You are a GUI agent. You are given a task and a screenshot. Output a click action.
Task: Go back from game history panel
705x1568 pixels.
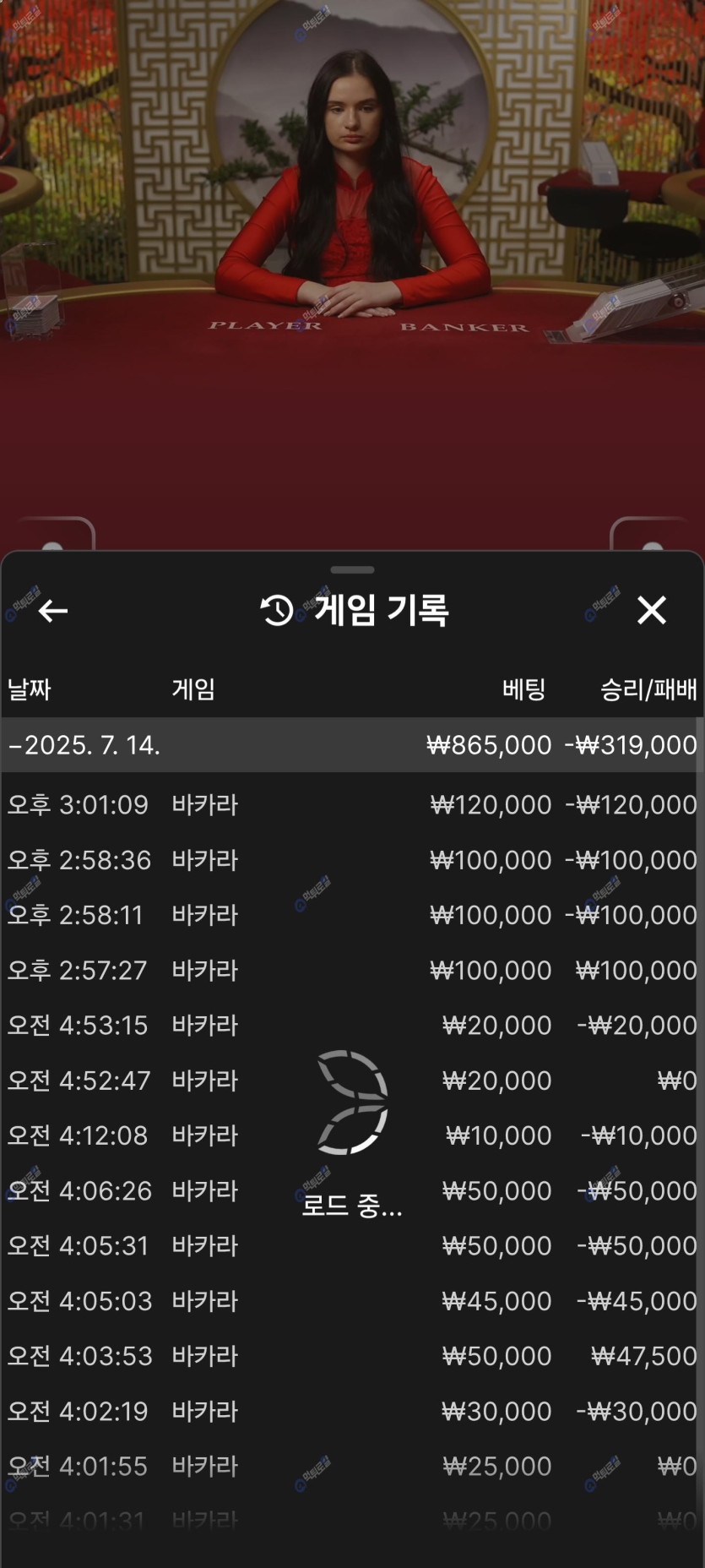(52, 610)
